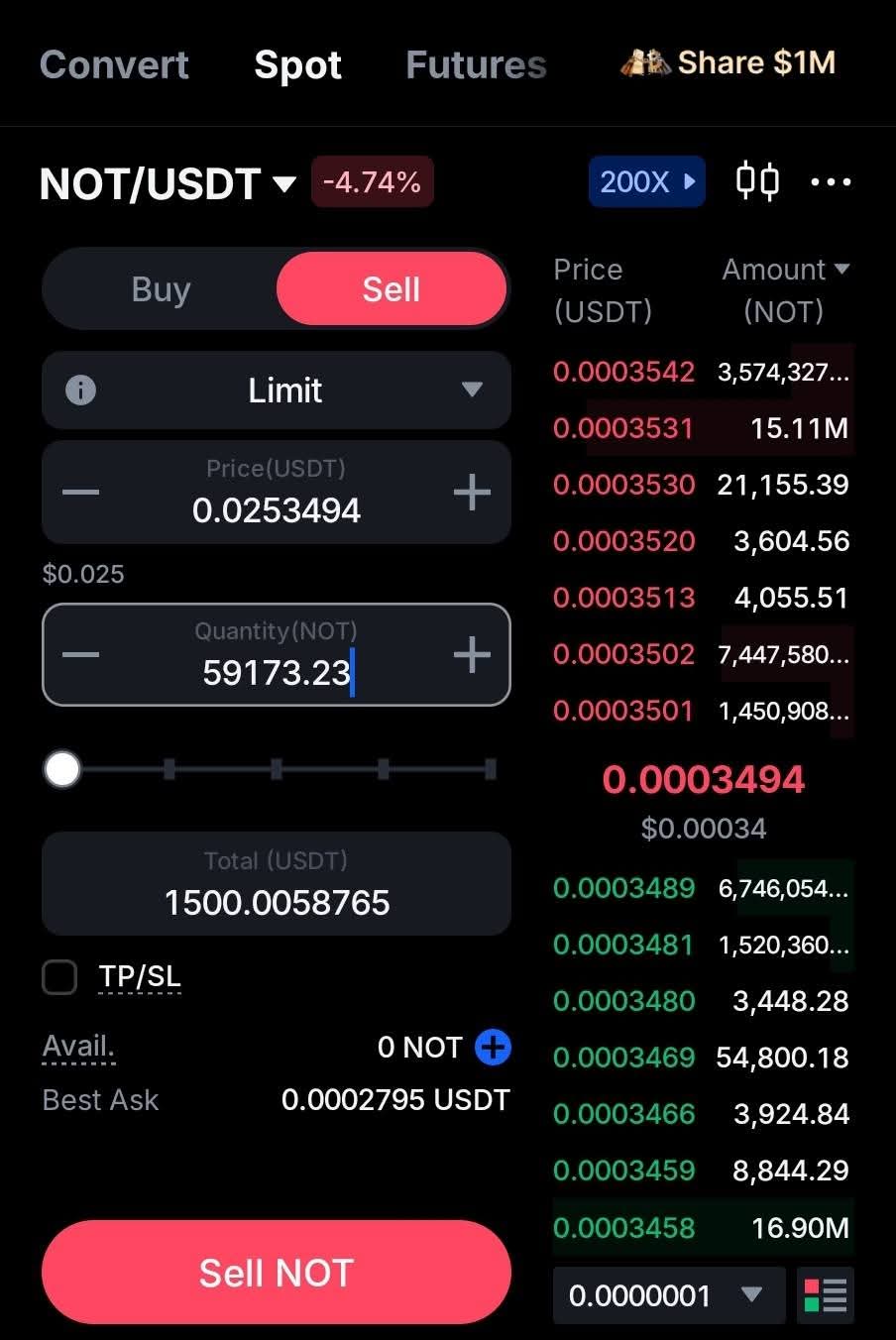Viewport: 896px width, 1340px height.
Task: Decrease the NOT quantity with minus
Action: click(x=80, y=655)
